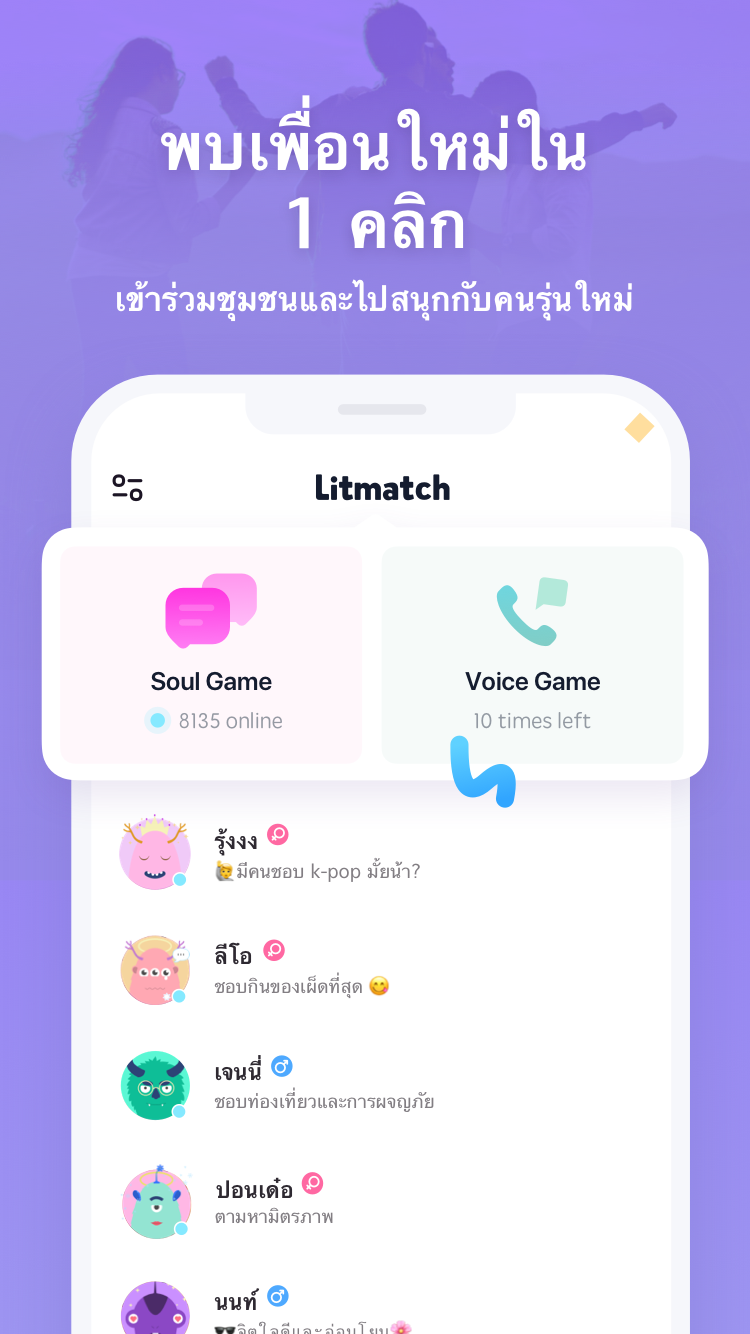The image size is (750, 1334).
Task: Click the female badge next to ลีโอ
Action: pyautogui.click(x=275, y=950)
